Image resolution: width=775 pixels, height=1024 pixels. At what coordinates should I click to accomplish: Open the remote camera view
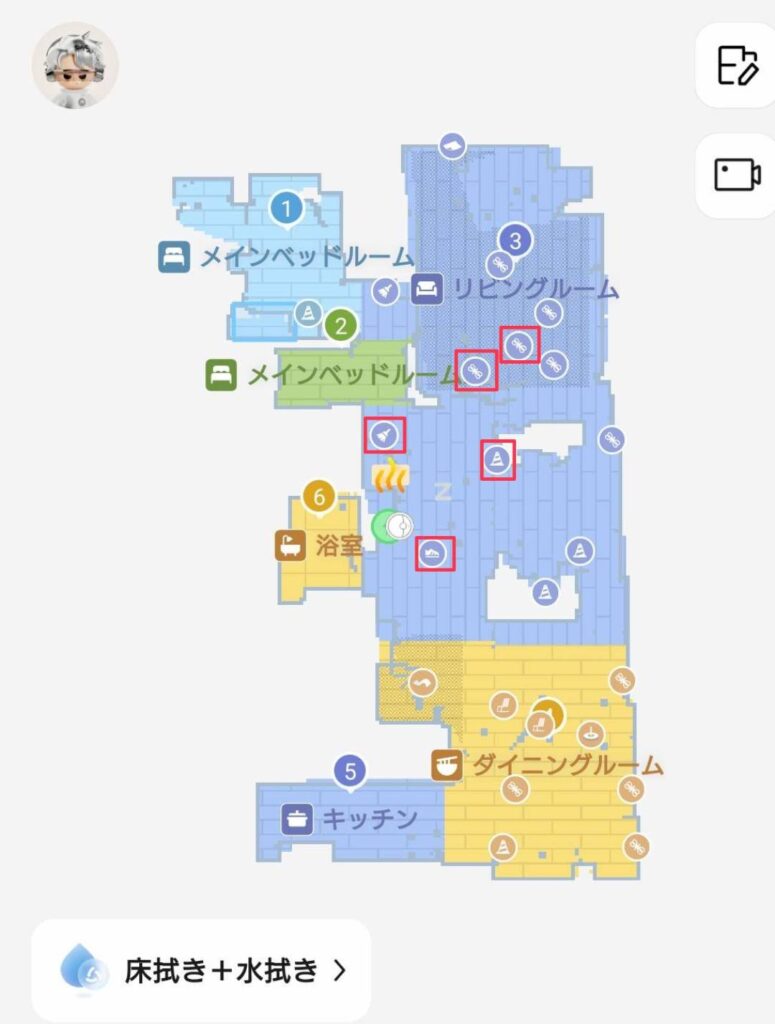click(738, 175)
